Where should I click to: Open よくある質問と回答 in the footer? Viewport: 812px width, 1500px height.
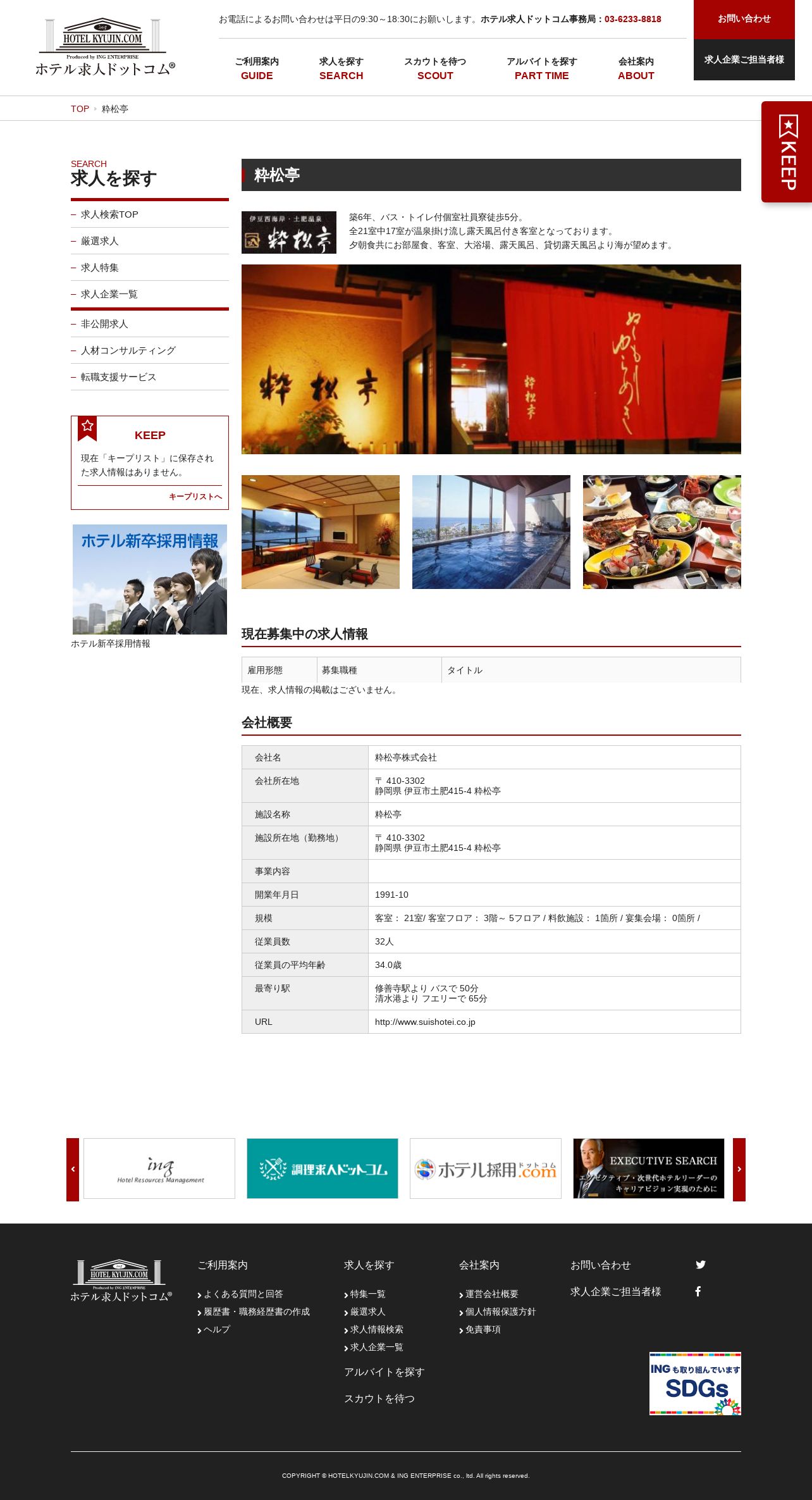tap(240, 1294)
